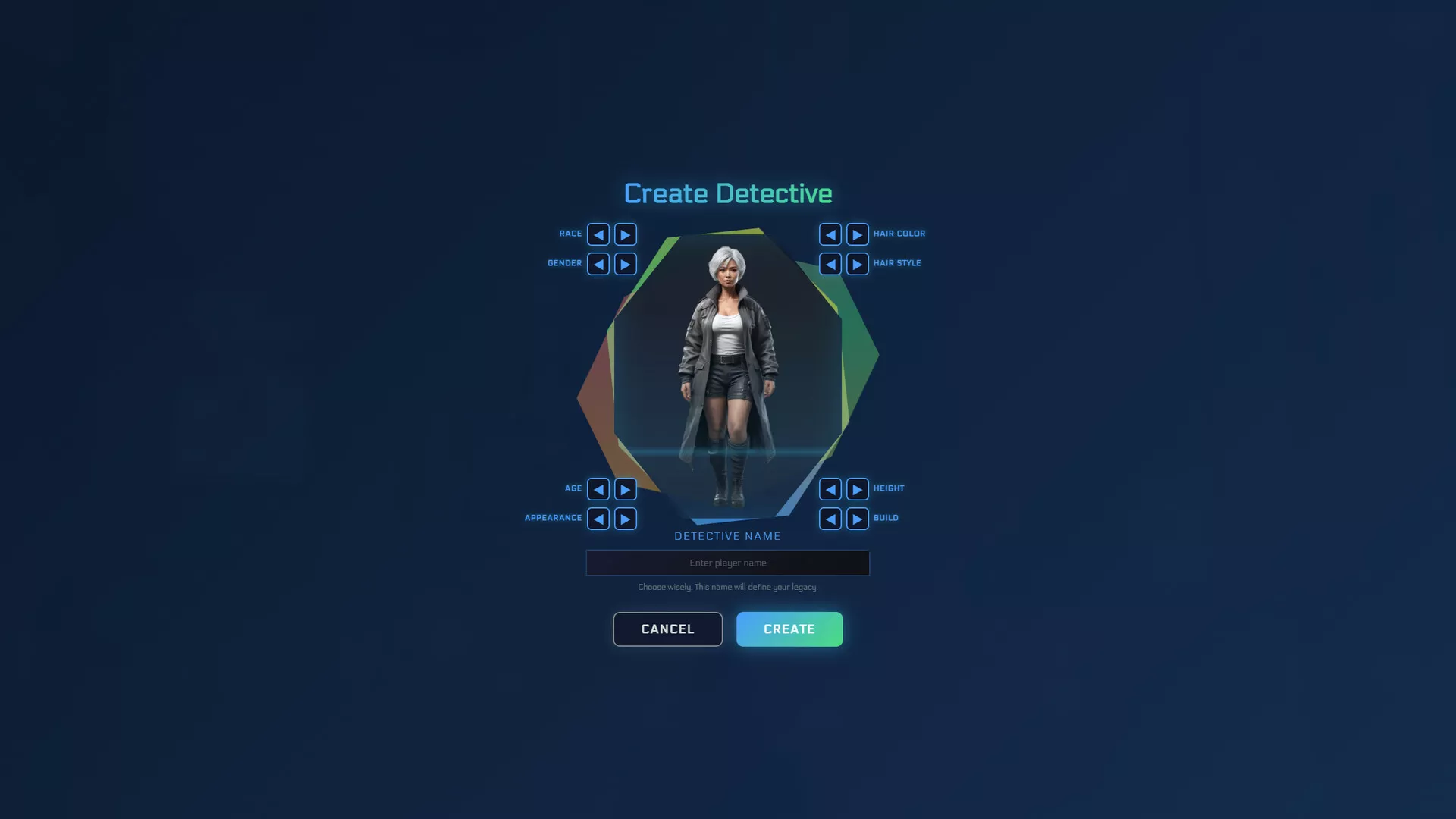This screenshot has width=1456, height=819.
Task: Select the previous hair color
Action: [x=830, y=234]
